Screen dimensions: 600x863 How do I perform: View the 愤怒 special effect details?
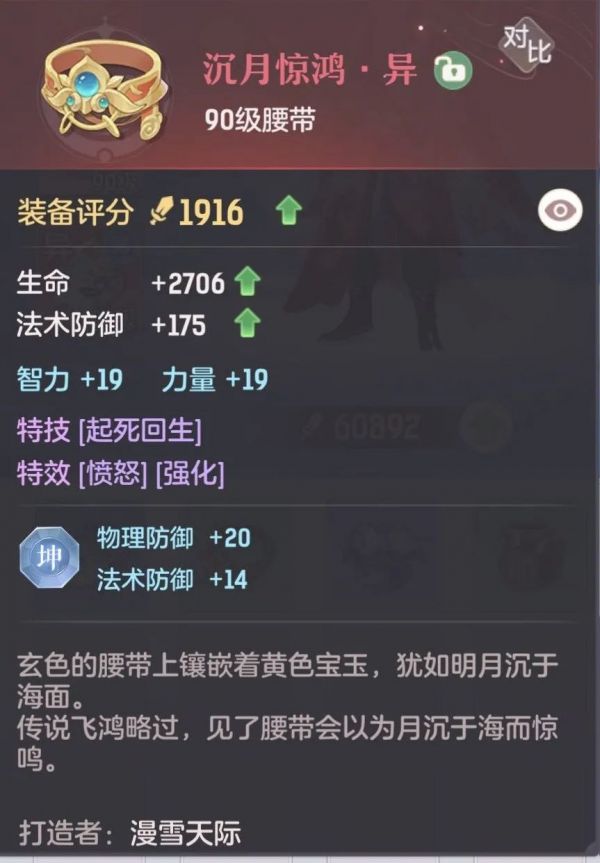pos(113,472)
